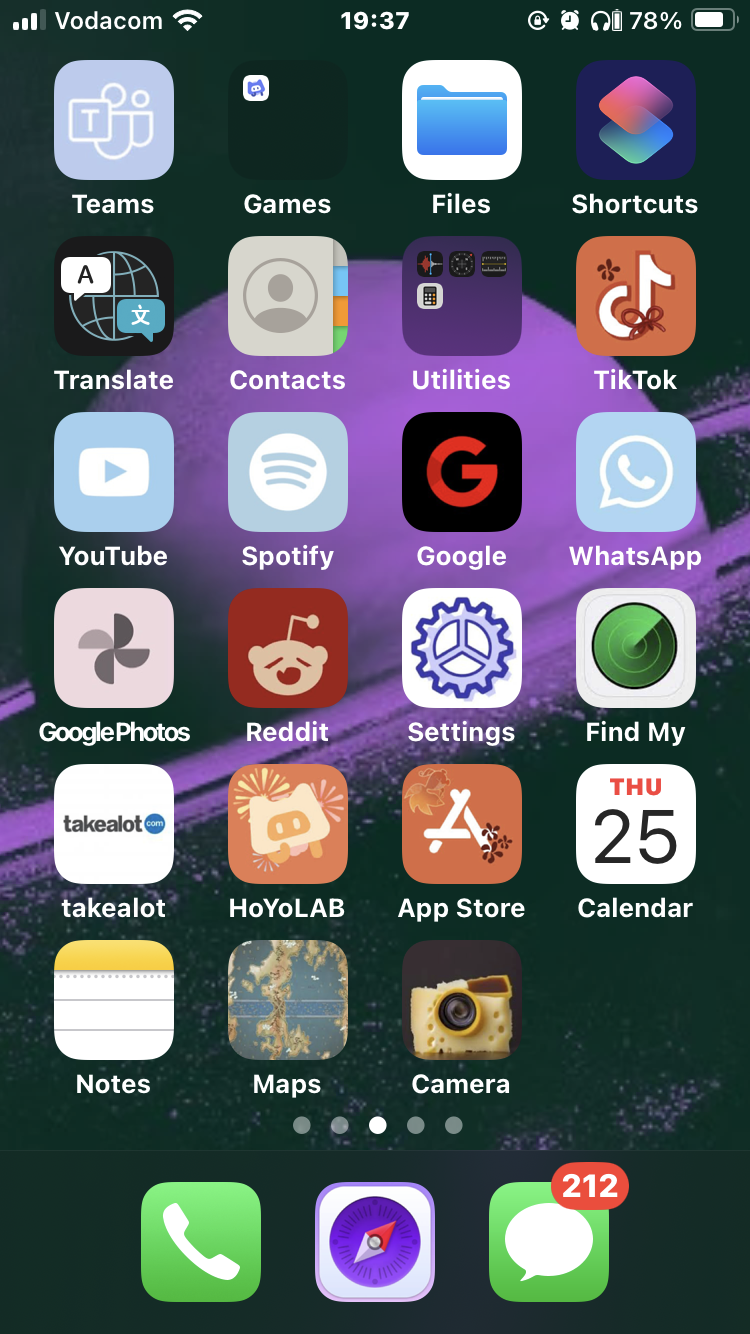750x1334 pixels.
Task: Tap the third page indicator dot
Action: click(x=377, y=1125)
